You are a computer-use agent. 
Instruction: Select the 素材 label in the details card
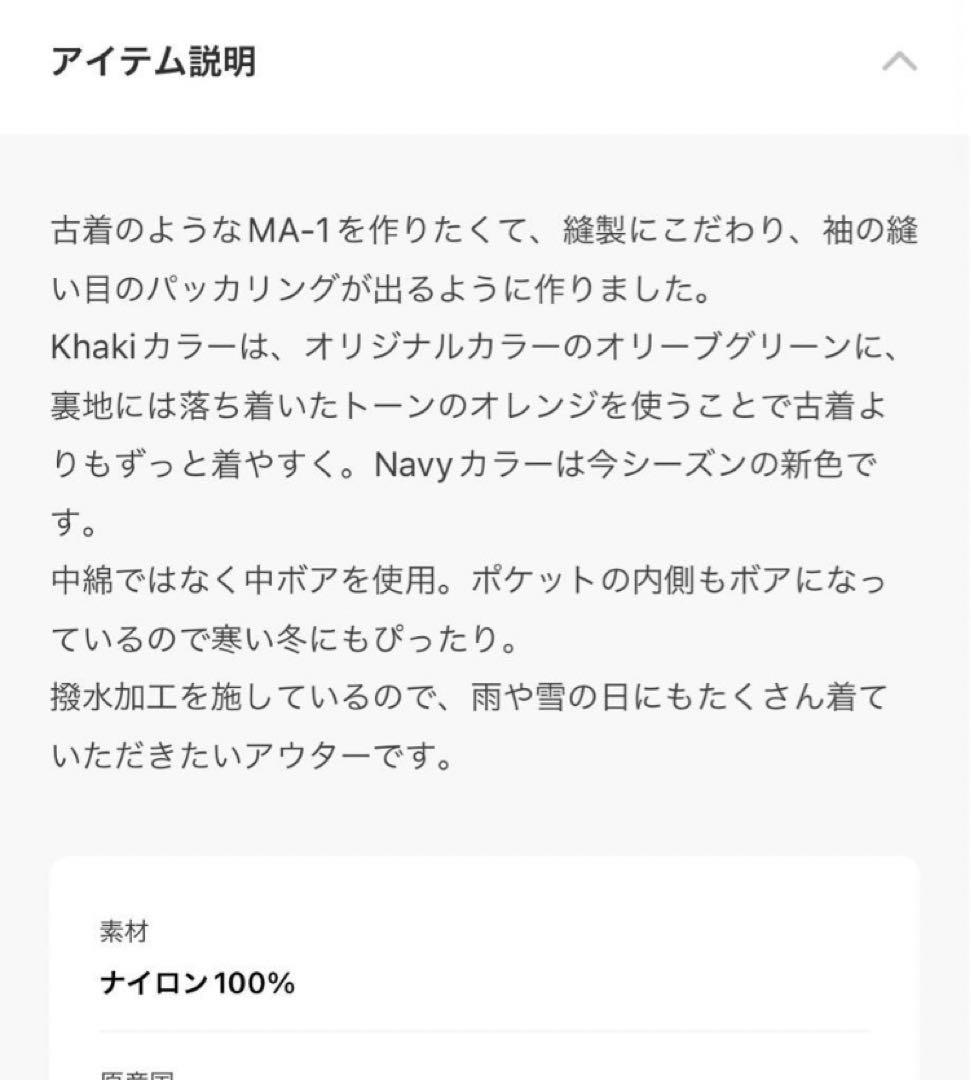click(123, 932)
